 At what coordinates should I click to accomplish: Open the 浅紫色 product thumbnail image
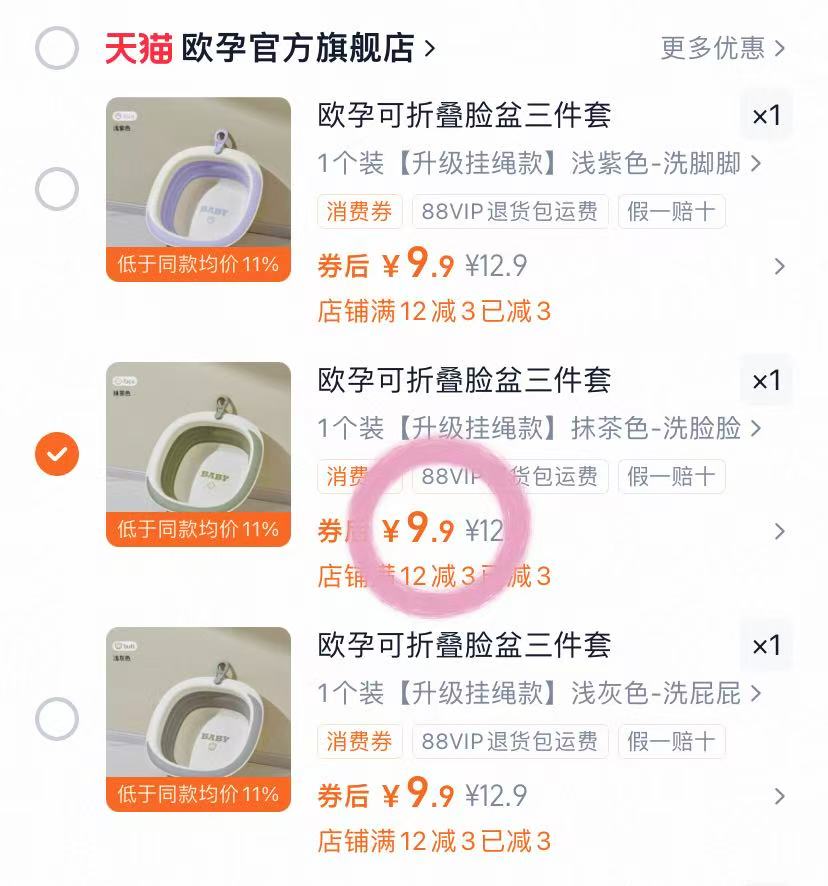click(x=197, y=188)
